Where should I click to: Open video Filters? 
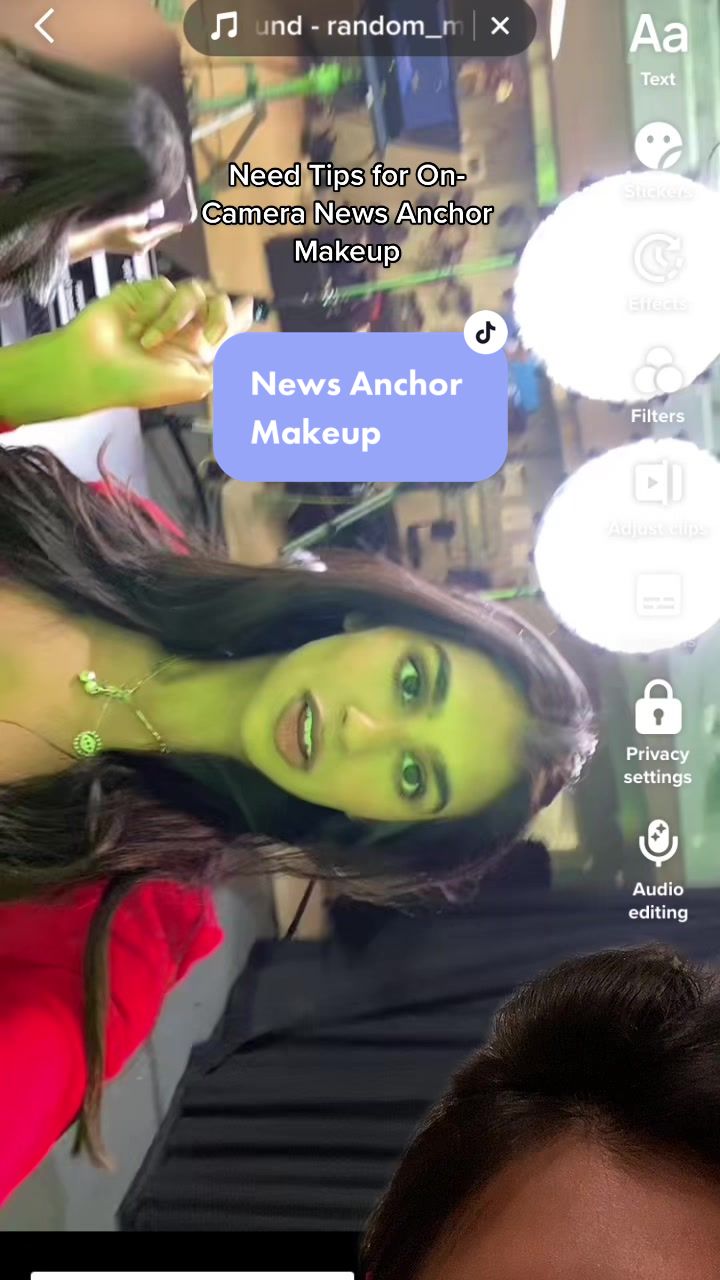click(x=658, y=385)
